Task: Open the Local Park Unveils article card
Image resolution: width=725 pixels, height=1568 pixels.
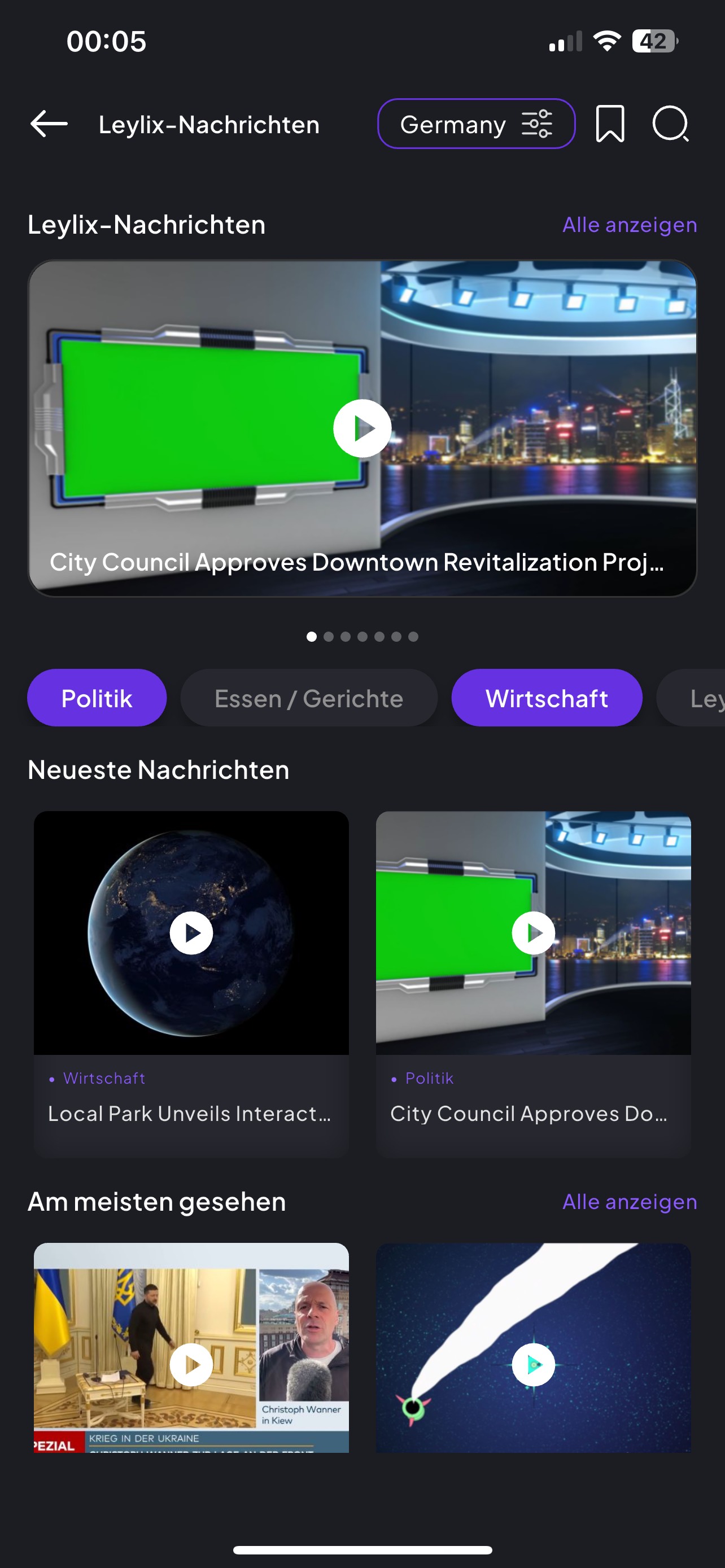Action: coord(190,1115)
